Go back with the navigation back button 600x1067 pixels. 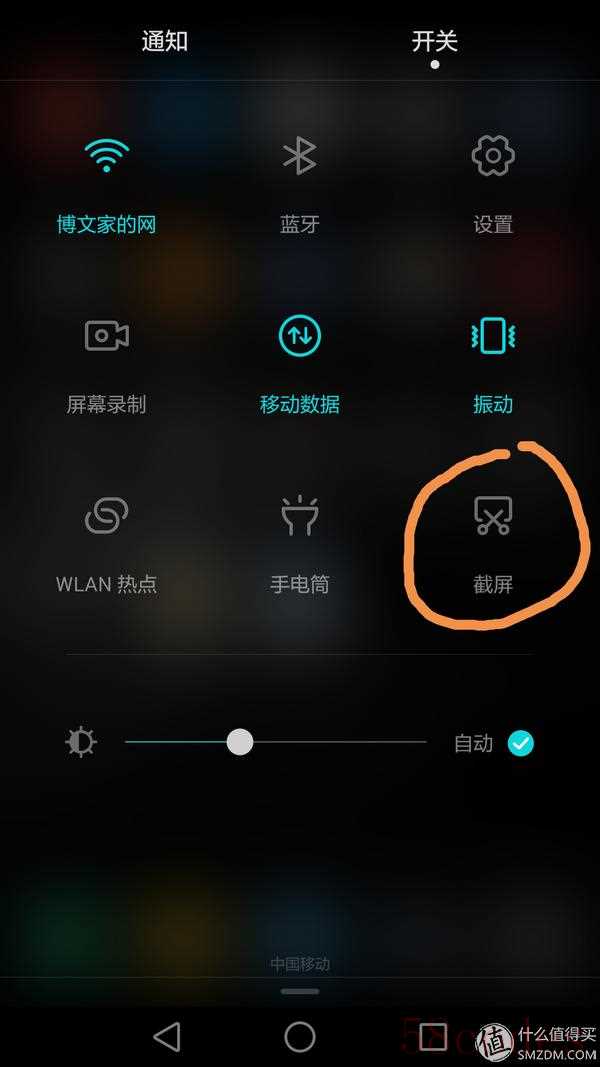coord(167,1037)
